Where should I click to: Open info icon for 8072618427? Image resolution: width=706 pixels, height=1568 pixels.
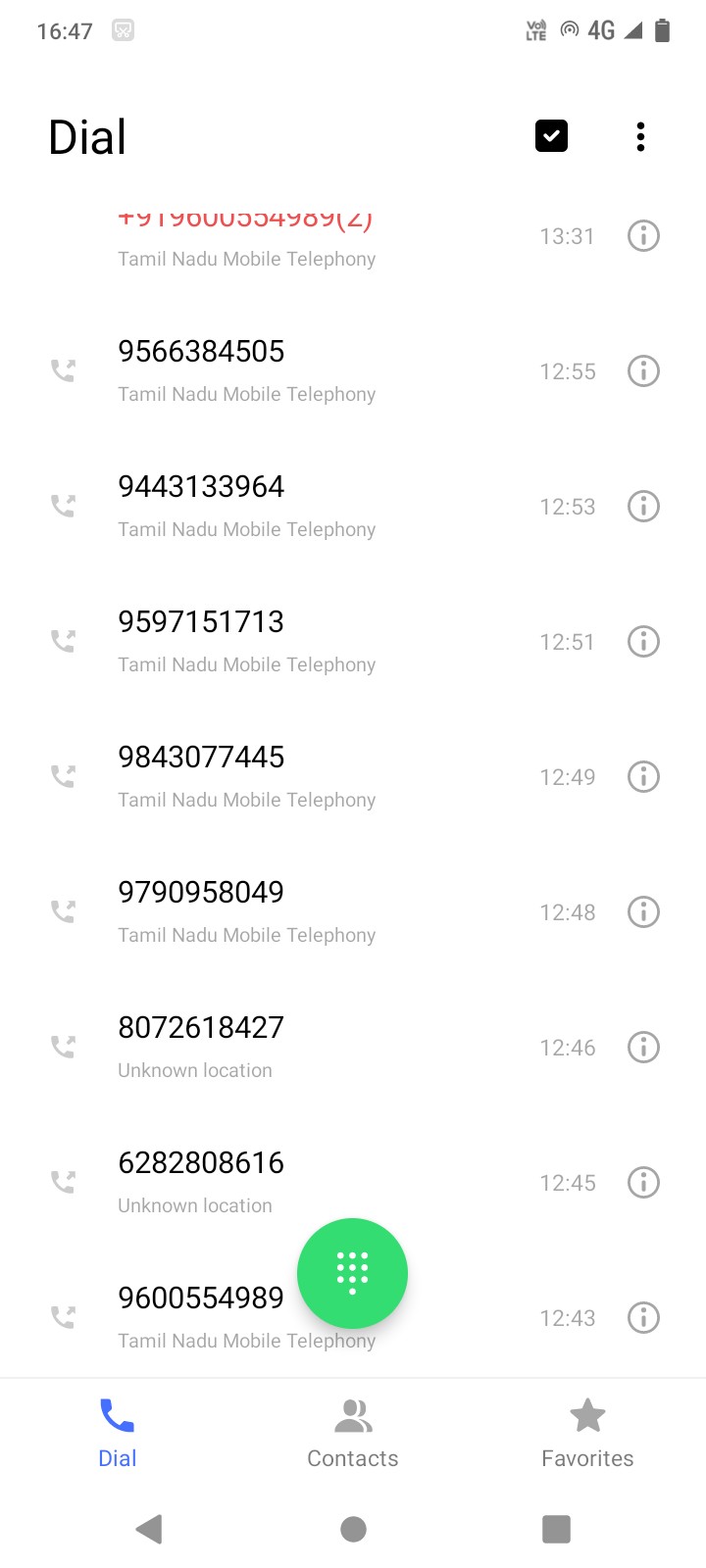click(x=643, y=1048)
